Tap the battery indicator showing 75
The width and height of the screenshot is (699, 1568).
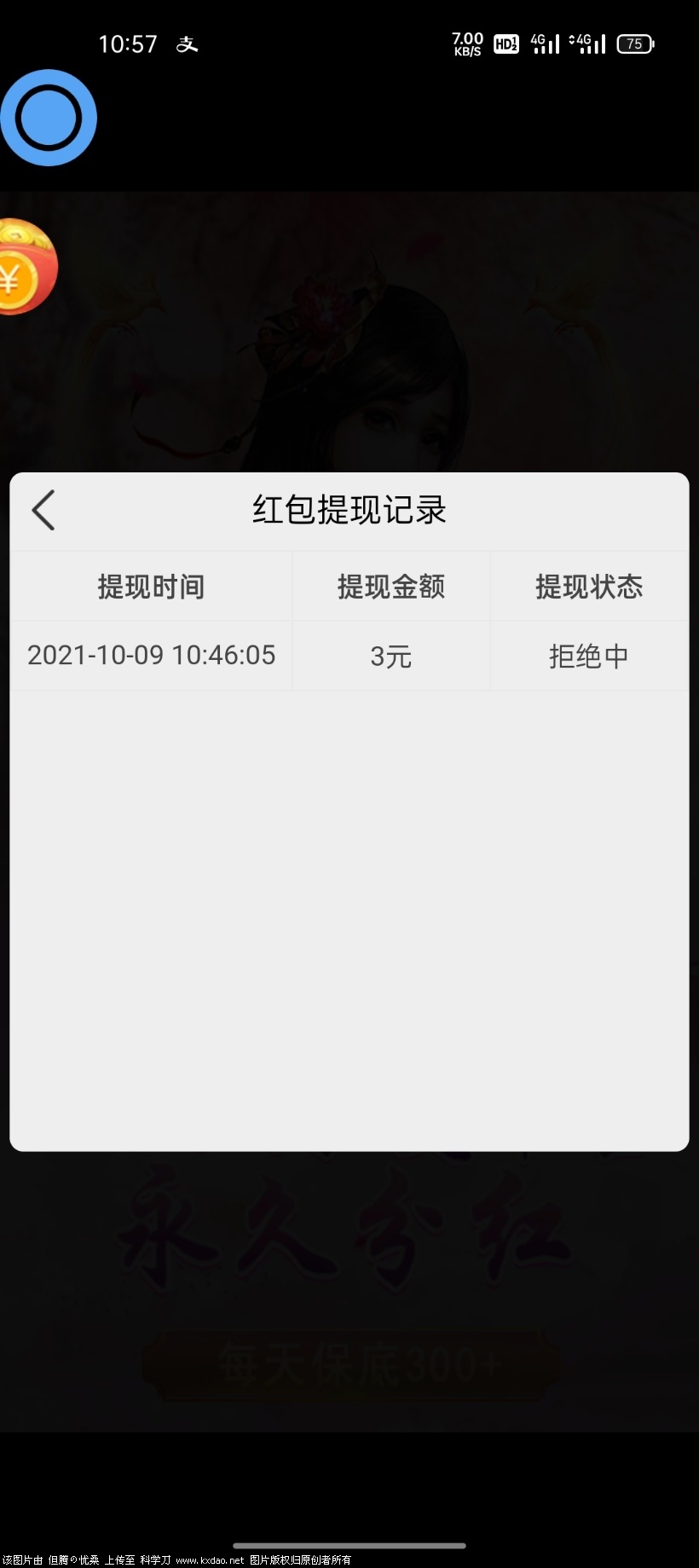click(x=634, y=43)
